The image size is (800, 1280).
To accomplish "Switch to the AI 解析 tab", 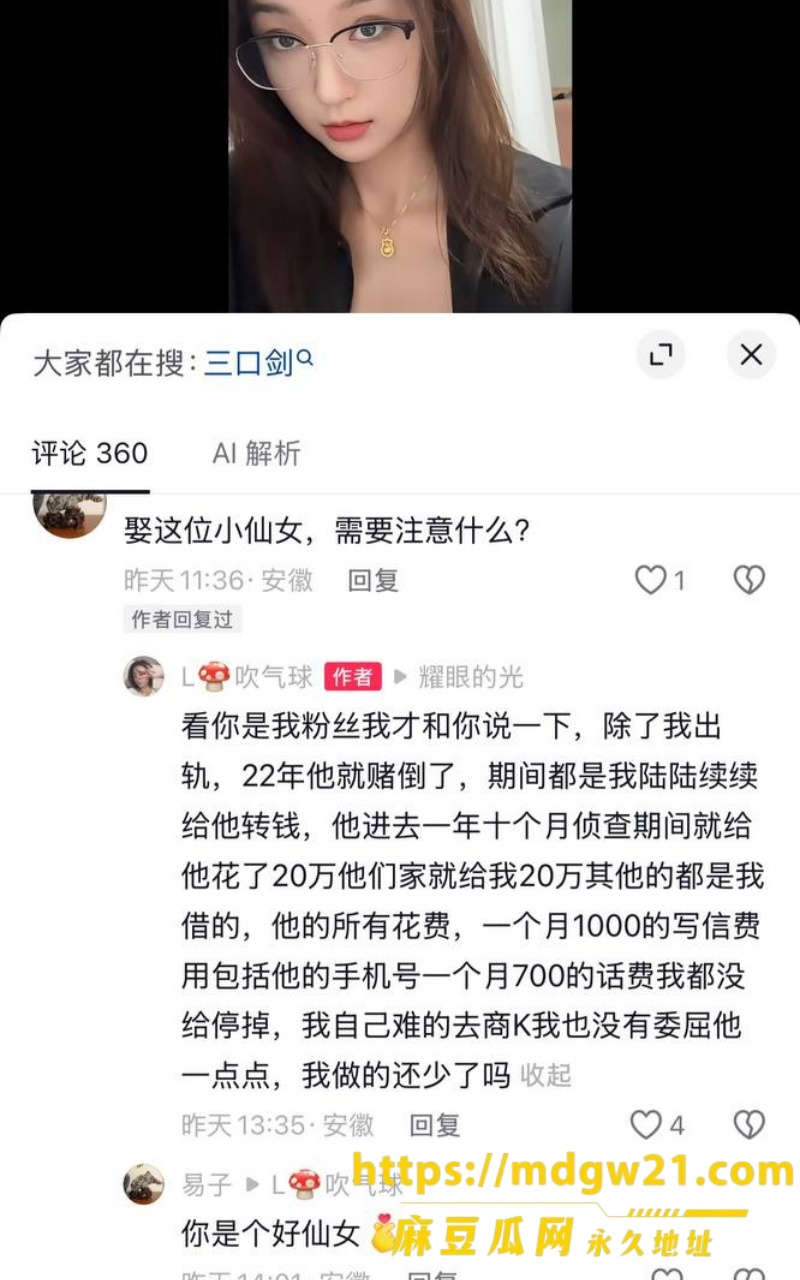I will click(x=256, y=453).
